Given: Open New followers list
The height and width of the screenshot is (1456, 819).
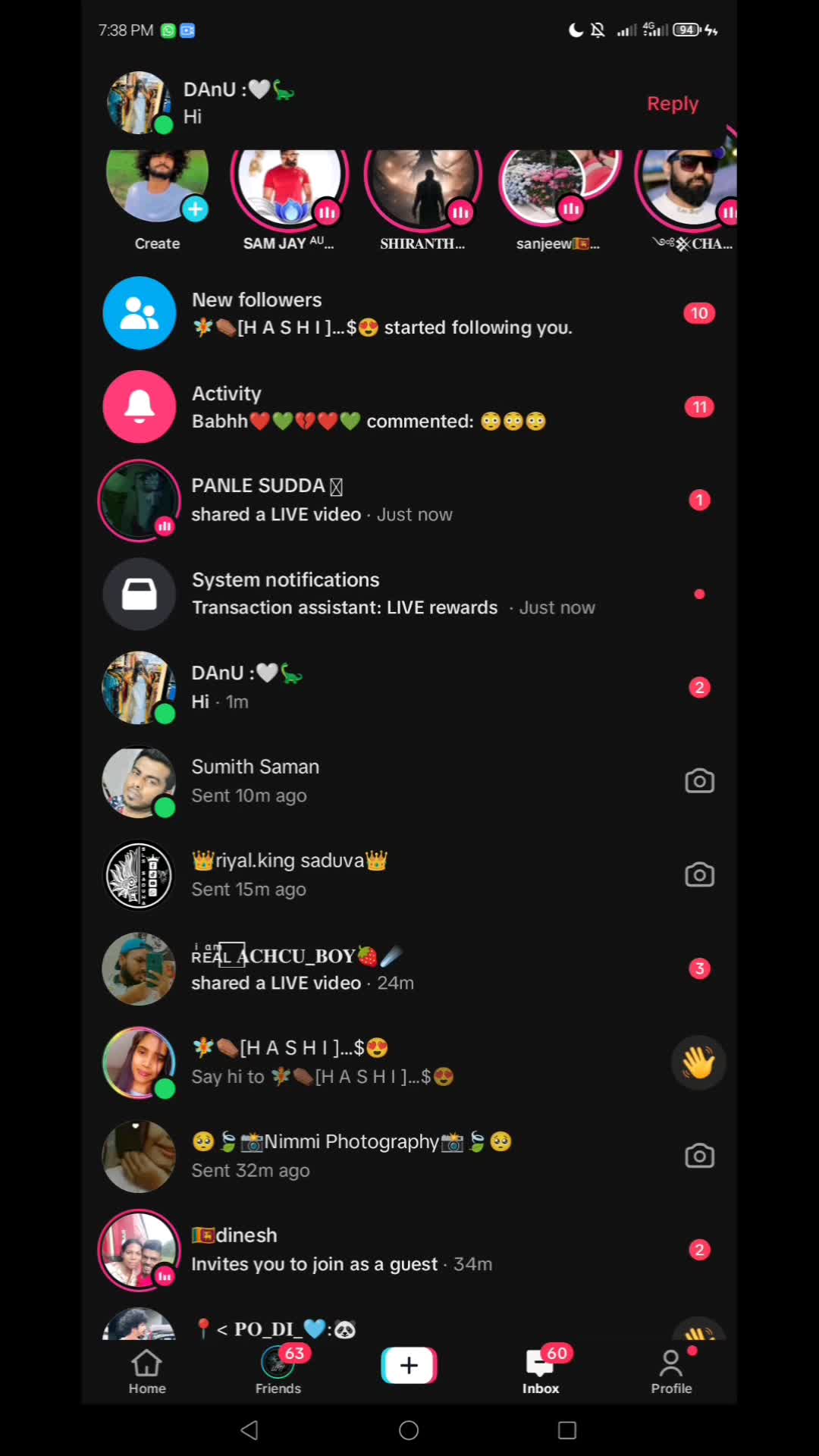Looking at the screenshot, I should (409, 313).
